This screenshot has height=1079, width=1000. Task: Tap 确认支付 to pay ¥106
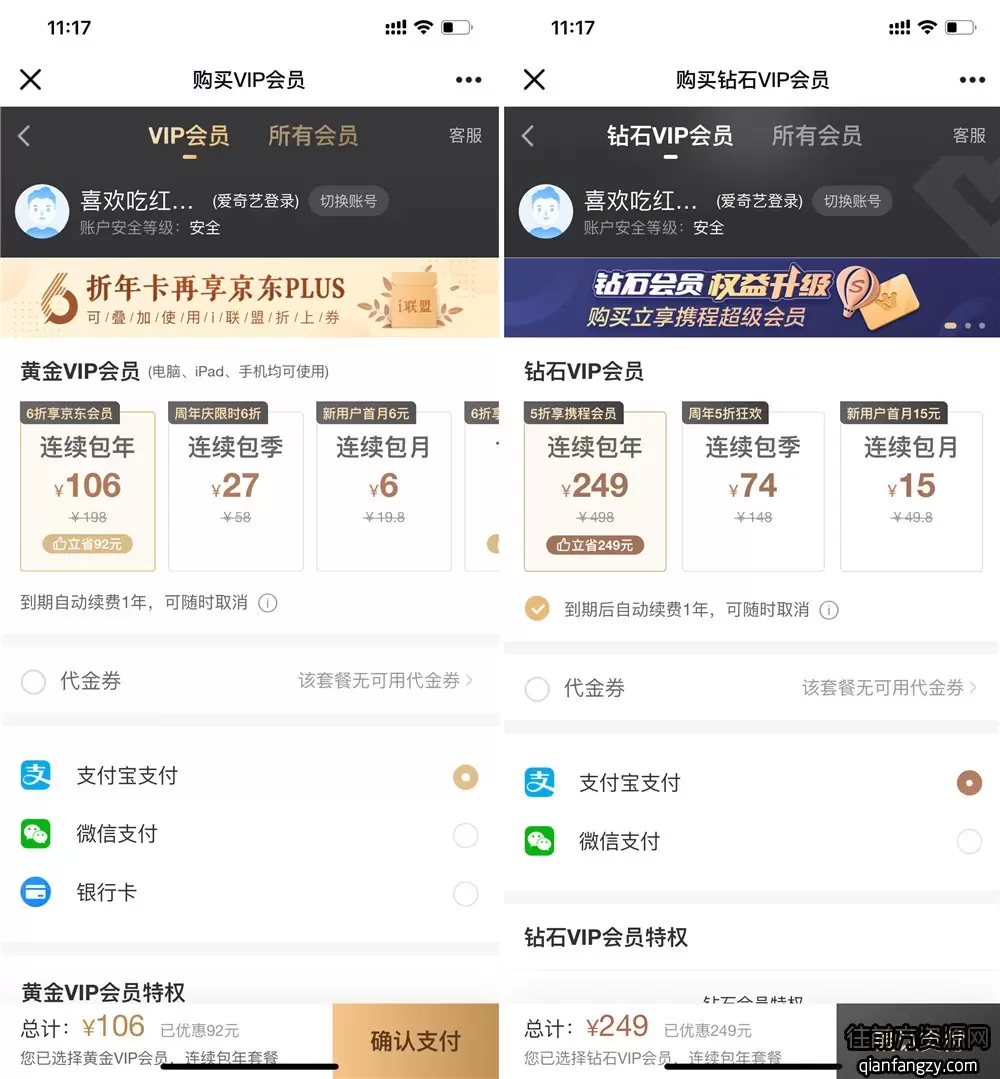[415, 1041]
